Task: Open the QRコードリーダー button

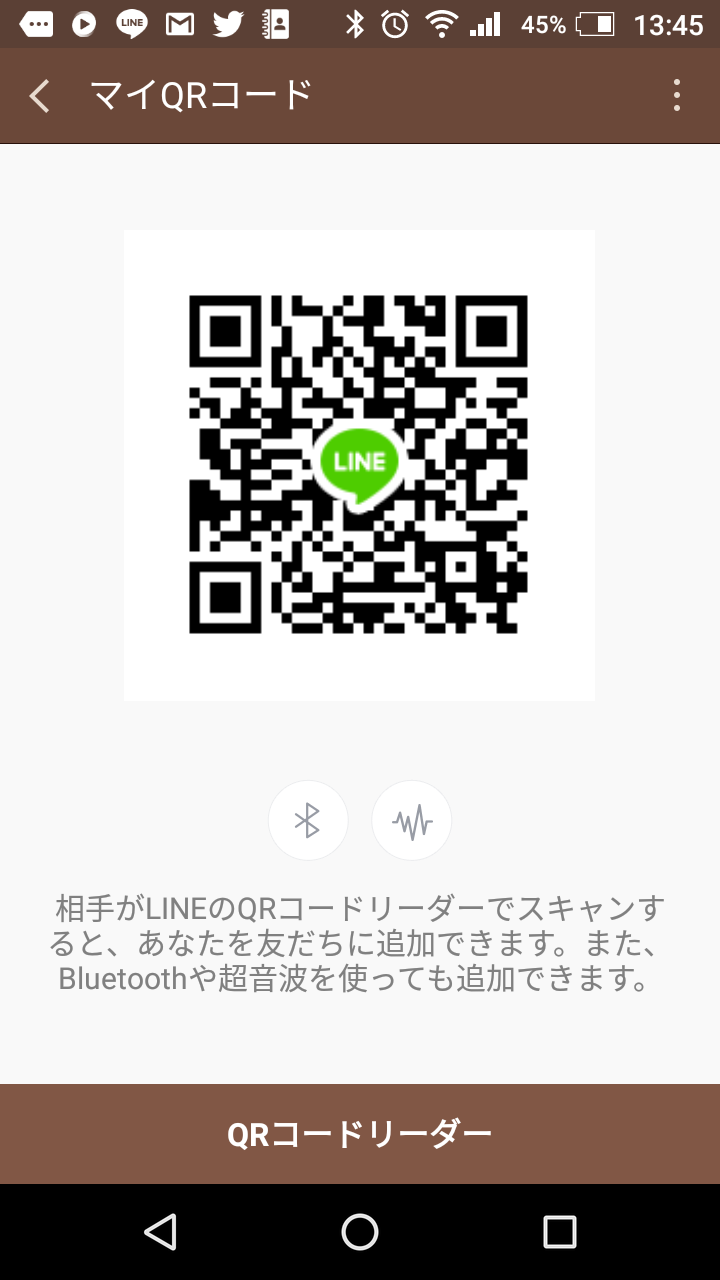Action: pos(360,1134)
